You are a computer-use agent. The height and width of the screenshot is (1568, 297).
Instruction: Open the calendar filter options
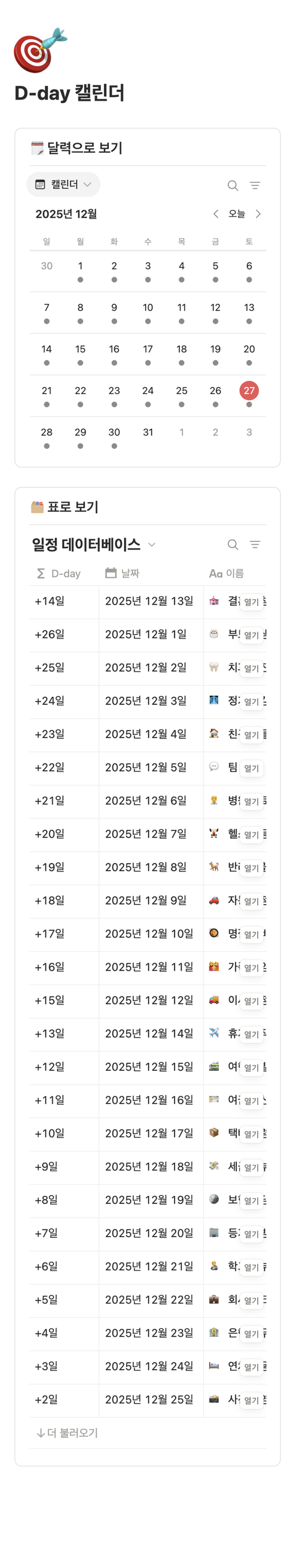[x=255, y=186]
